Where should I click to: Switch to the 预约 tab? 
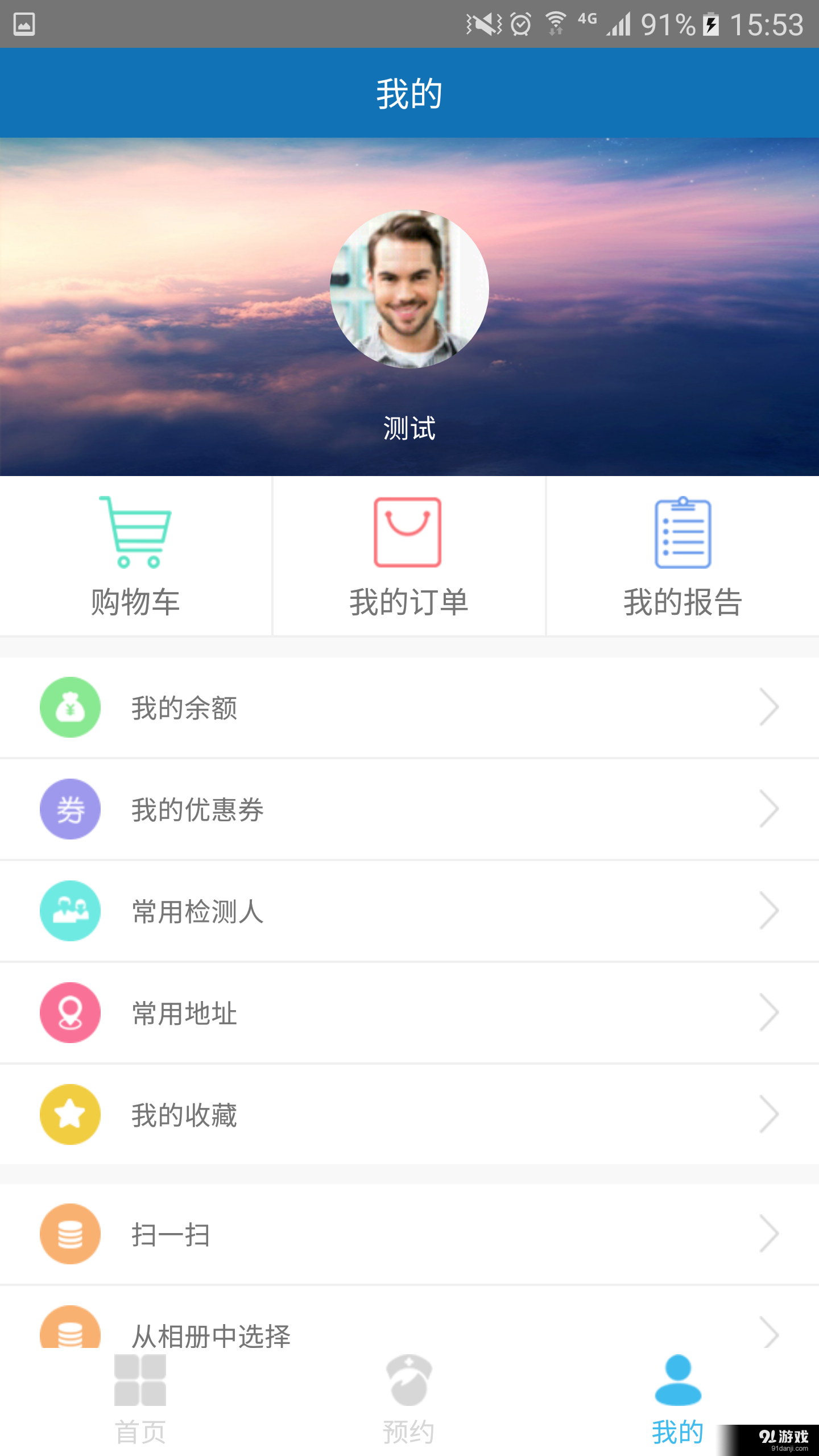click(408, 1405)
